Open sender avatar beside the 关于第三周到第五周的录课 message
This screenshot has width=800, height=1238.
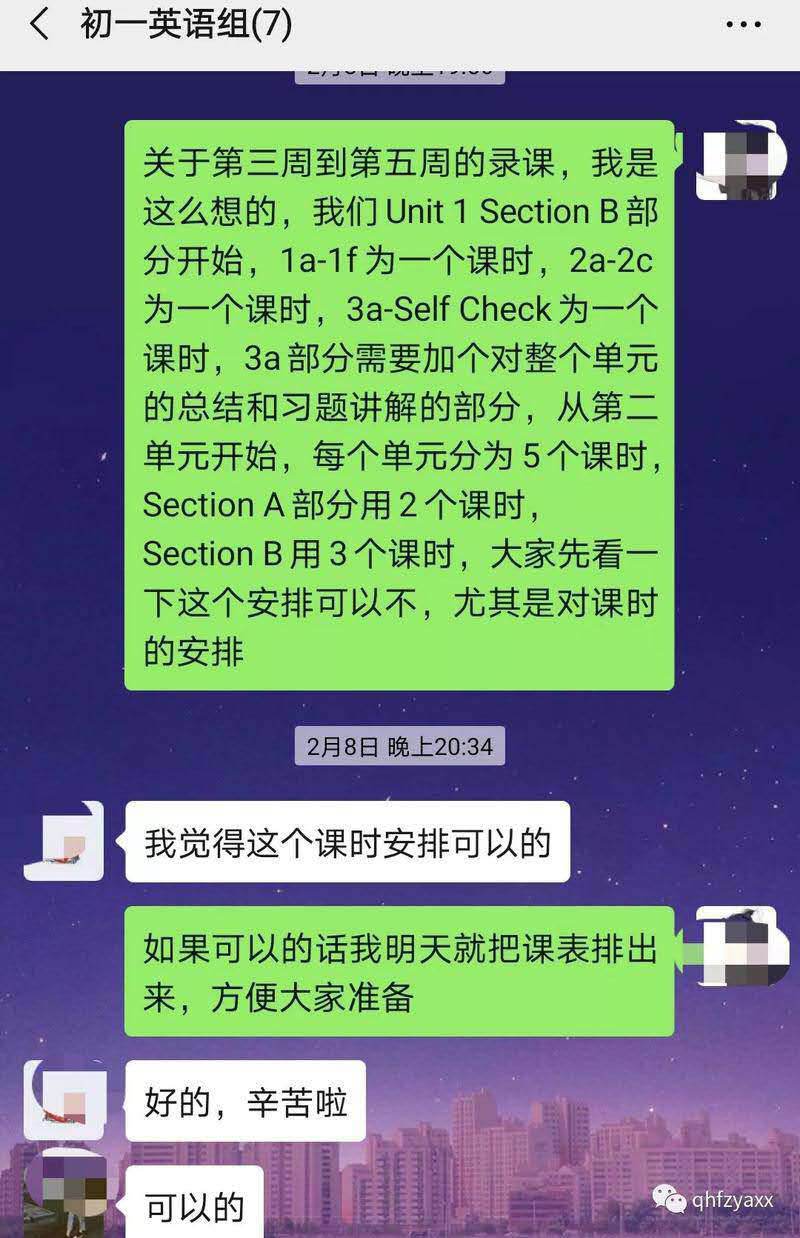pyautogui.click(x=735, y=159)
